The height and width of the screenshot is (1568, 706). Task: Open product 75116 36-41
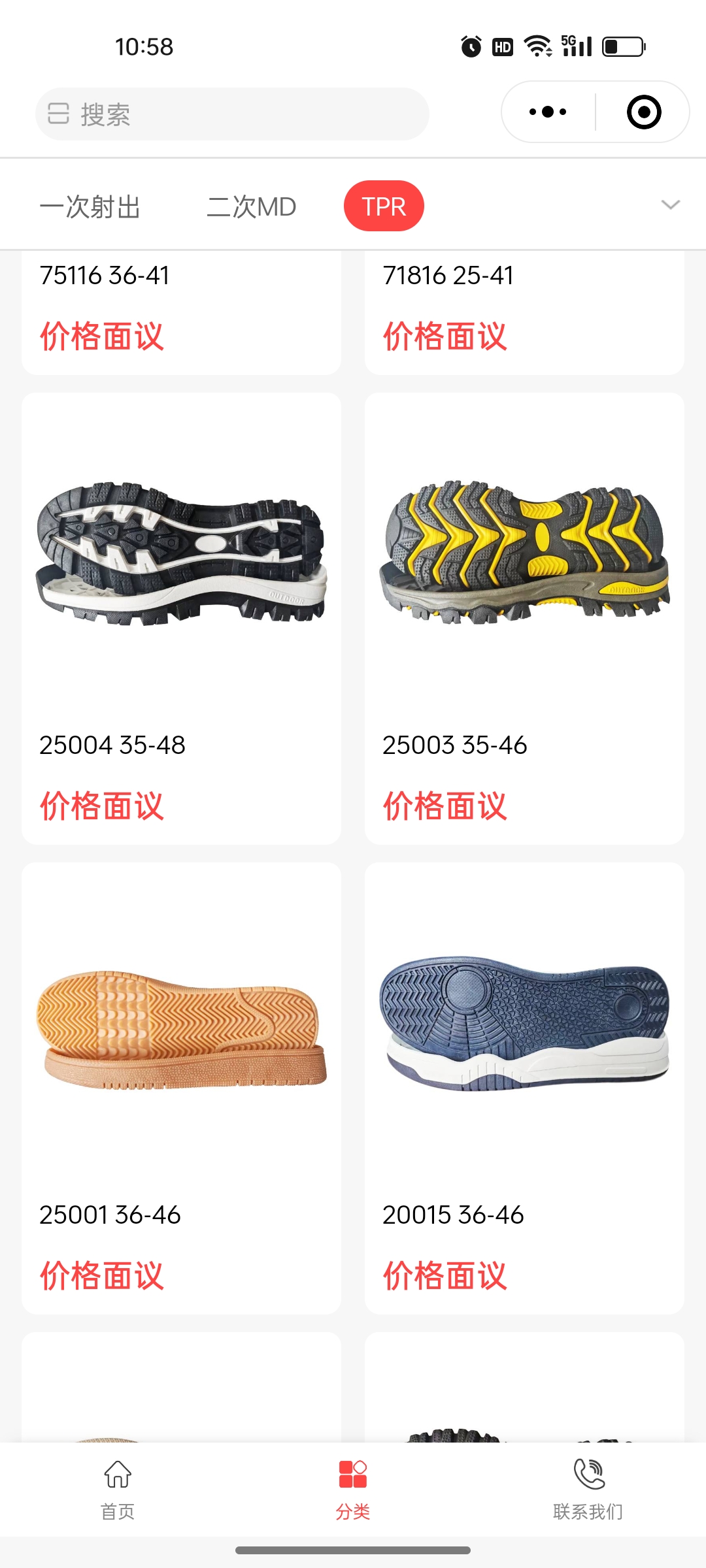181,307
